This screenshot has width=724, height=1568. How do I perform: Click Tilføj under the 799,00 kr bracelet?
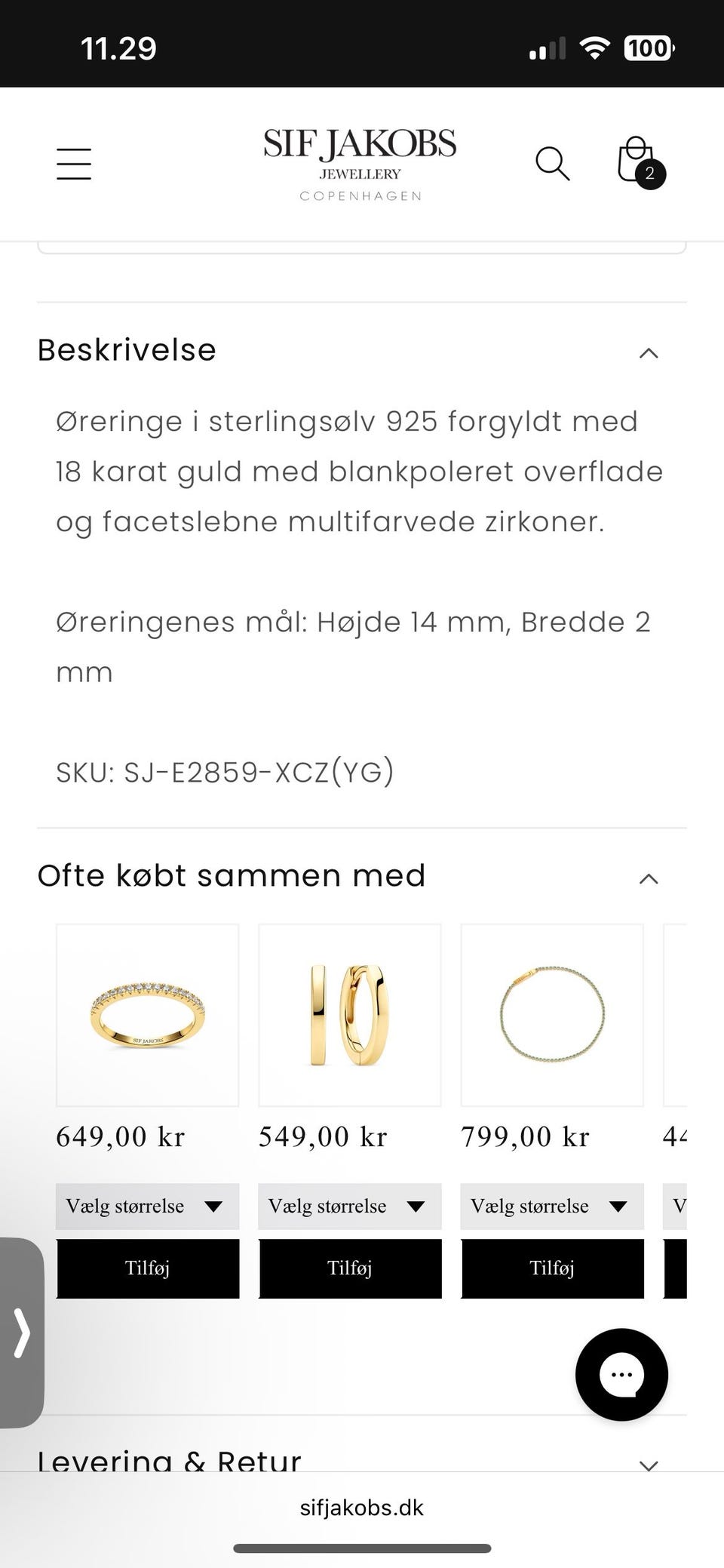coord(551,1268)
